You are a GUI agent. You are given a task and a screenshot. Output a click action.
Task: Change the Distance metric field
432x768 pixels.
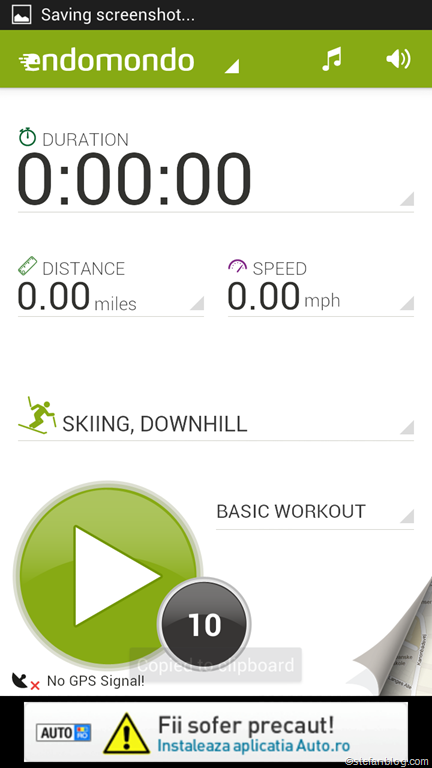pos(111,286)
